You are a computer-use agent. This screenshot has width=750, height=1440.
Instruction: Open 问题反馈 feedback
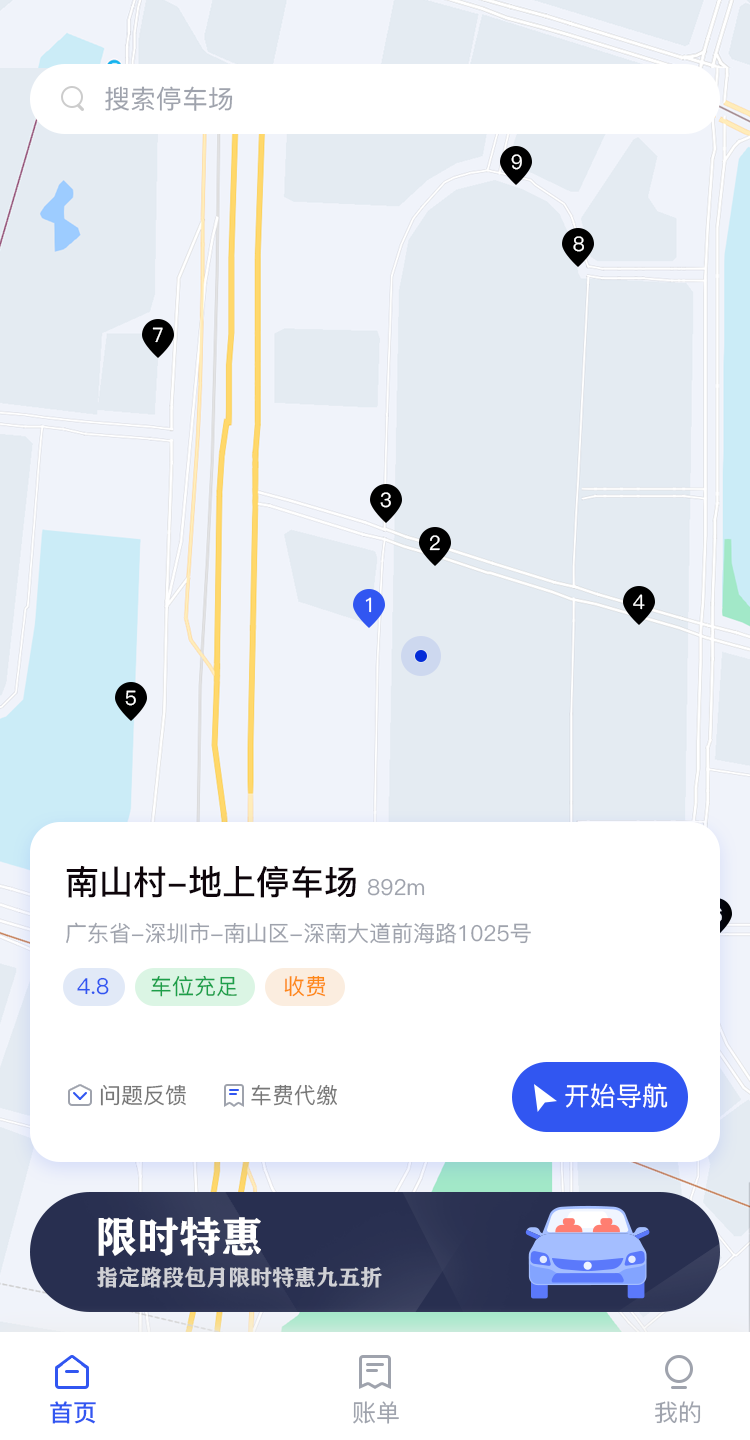[127, 1096]
